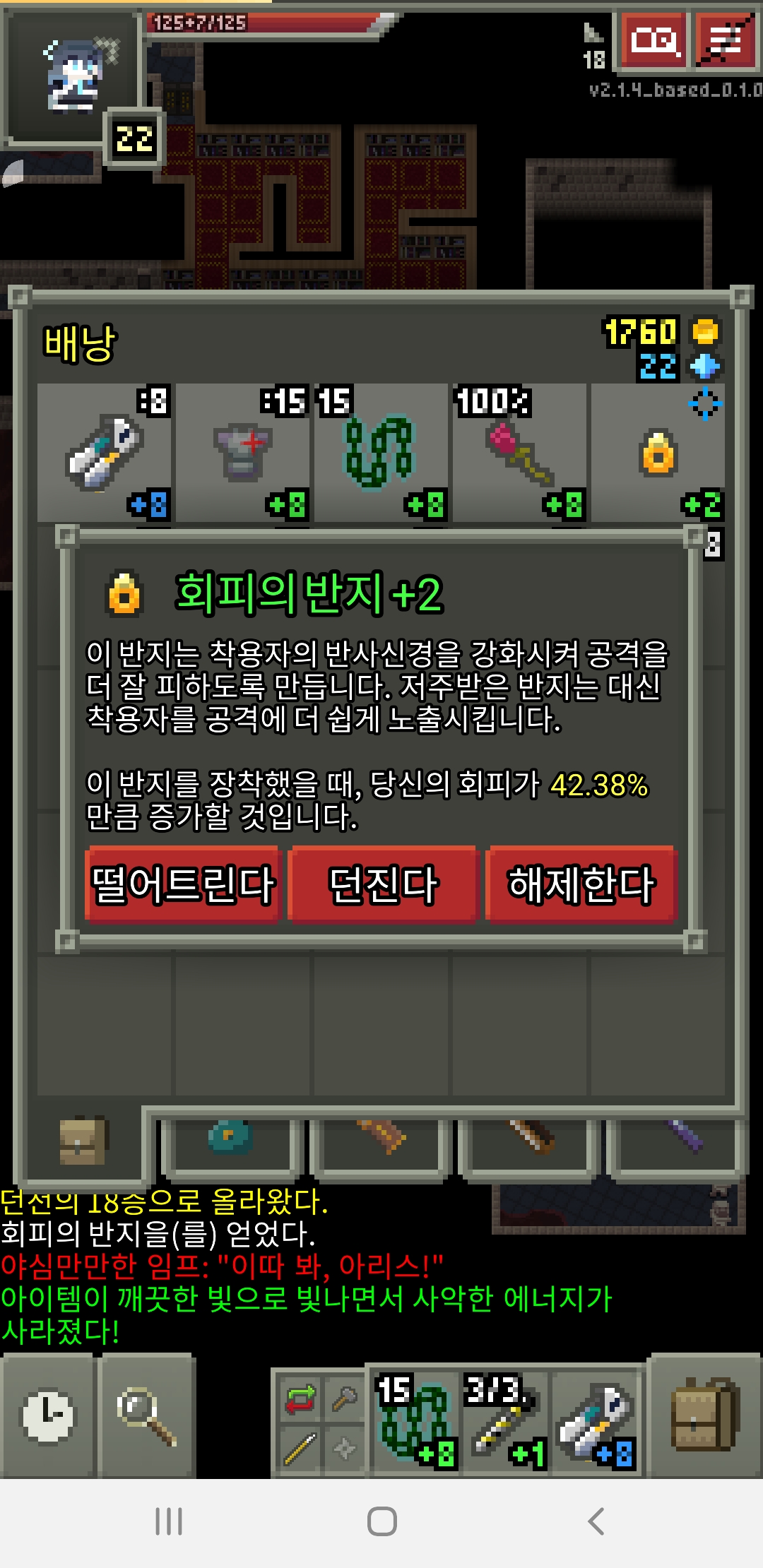Select the equipped weapon slot +8

tap(105, 453)
